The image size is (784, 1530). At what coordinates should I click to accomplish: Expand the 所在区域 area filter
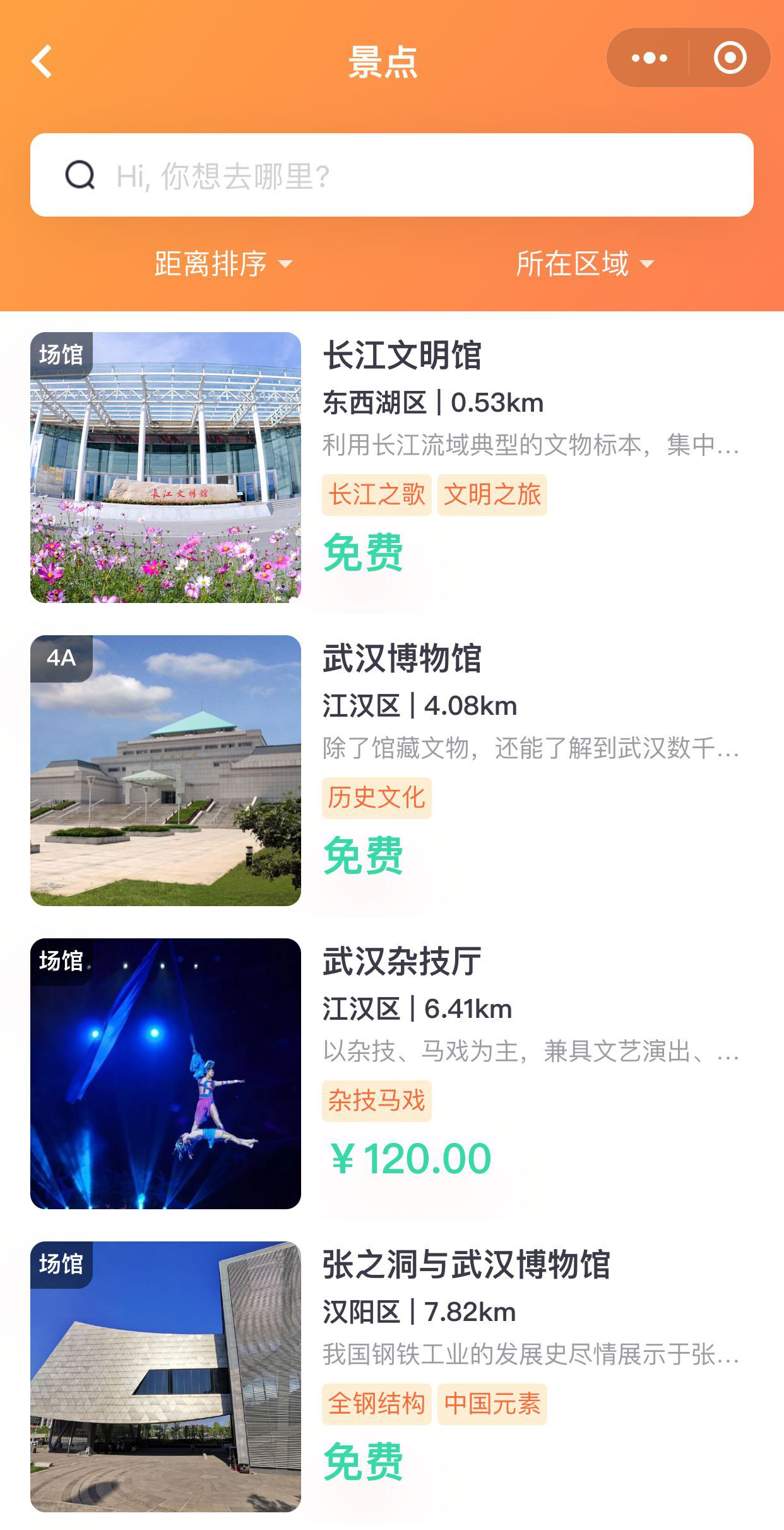tap(585, 263)
